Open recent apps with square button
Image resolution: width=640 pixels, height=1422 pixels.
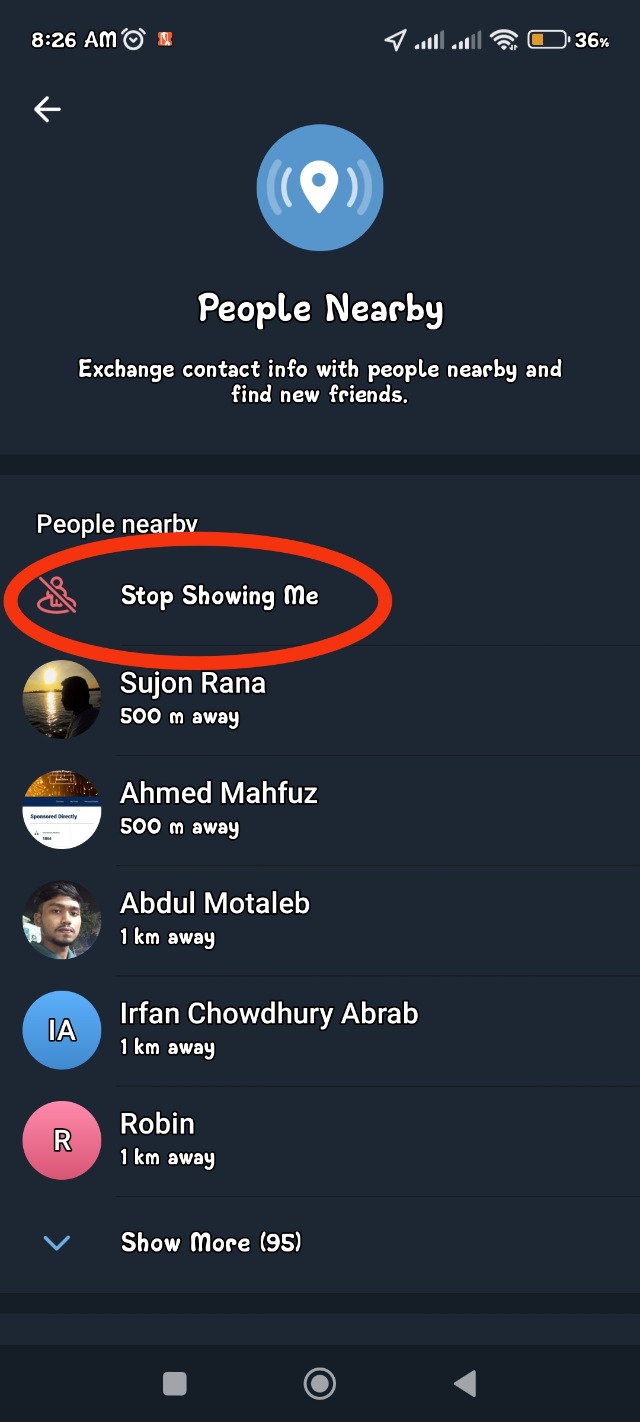[x=175, y=1383]
